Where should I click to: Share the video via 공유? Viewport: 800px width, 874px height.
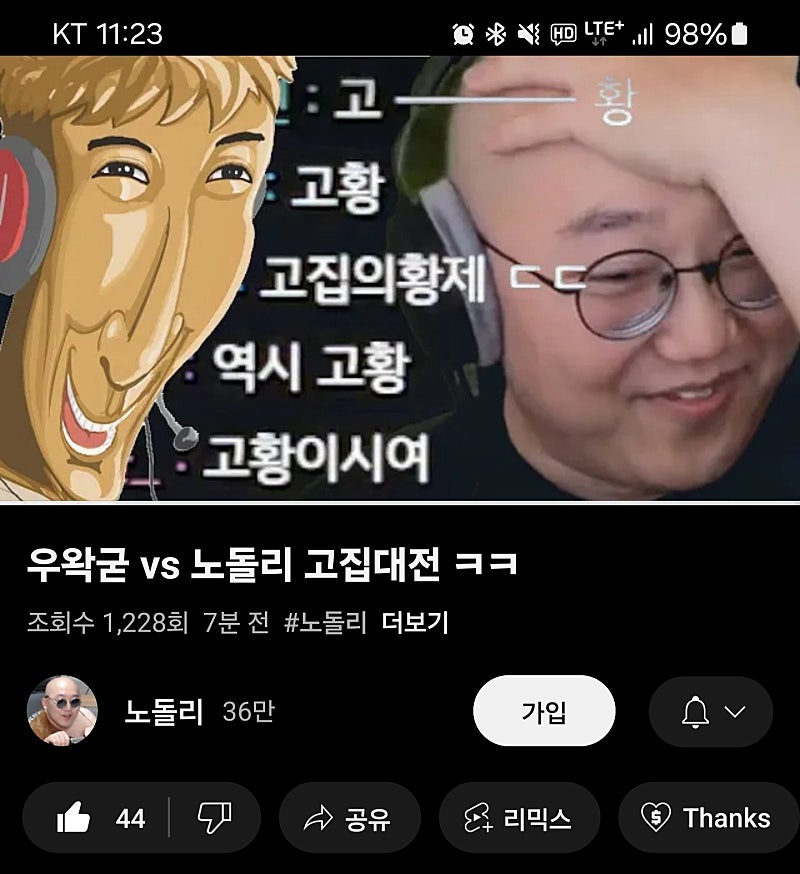click(x=348, y=820)
